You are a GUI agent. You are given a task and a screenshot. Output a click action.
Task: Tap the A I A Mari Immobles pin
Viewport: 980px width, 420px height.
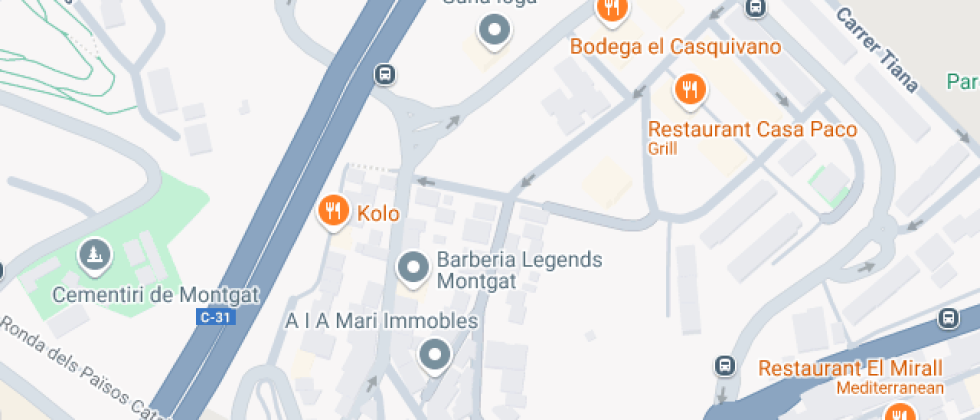[435, 356]
